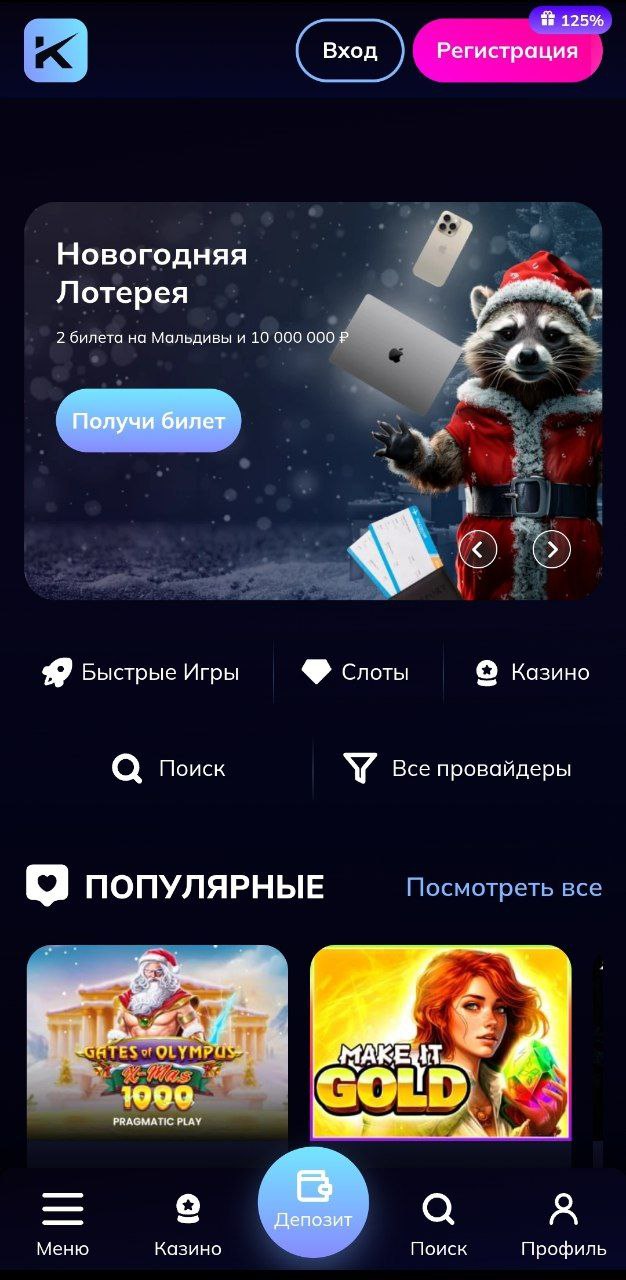
Task: Open the Все провайдеры filter
Action: (x=458, y=769)
